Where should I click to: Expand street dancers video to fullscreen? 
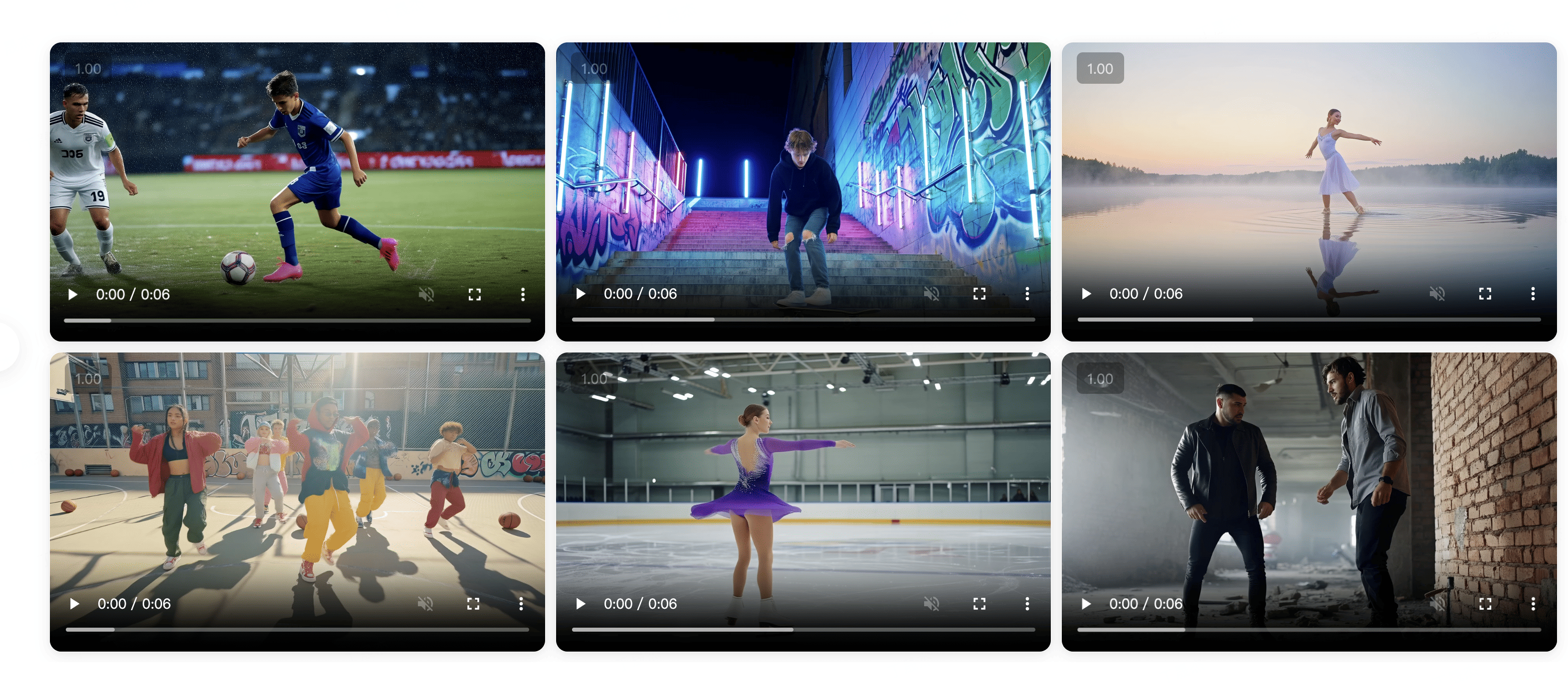tap(473, 604)
